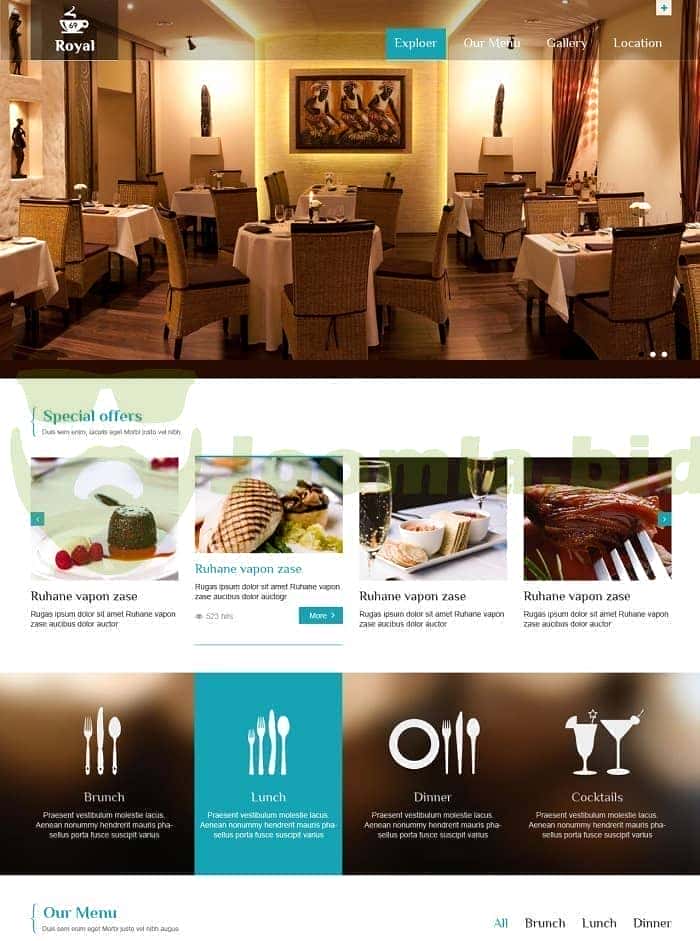Filter Our Menu section by Lunch

point(599,923)
